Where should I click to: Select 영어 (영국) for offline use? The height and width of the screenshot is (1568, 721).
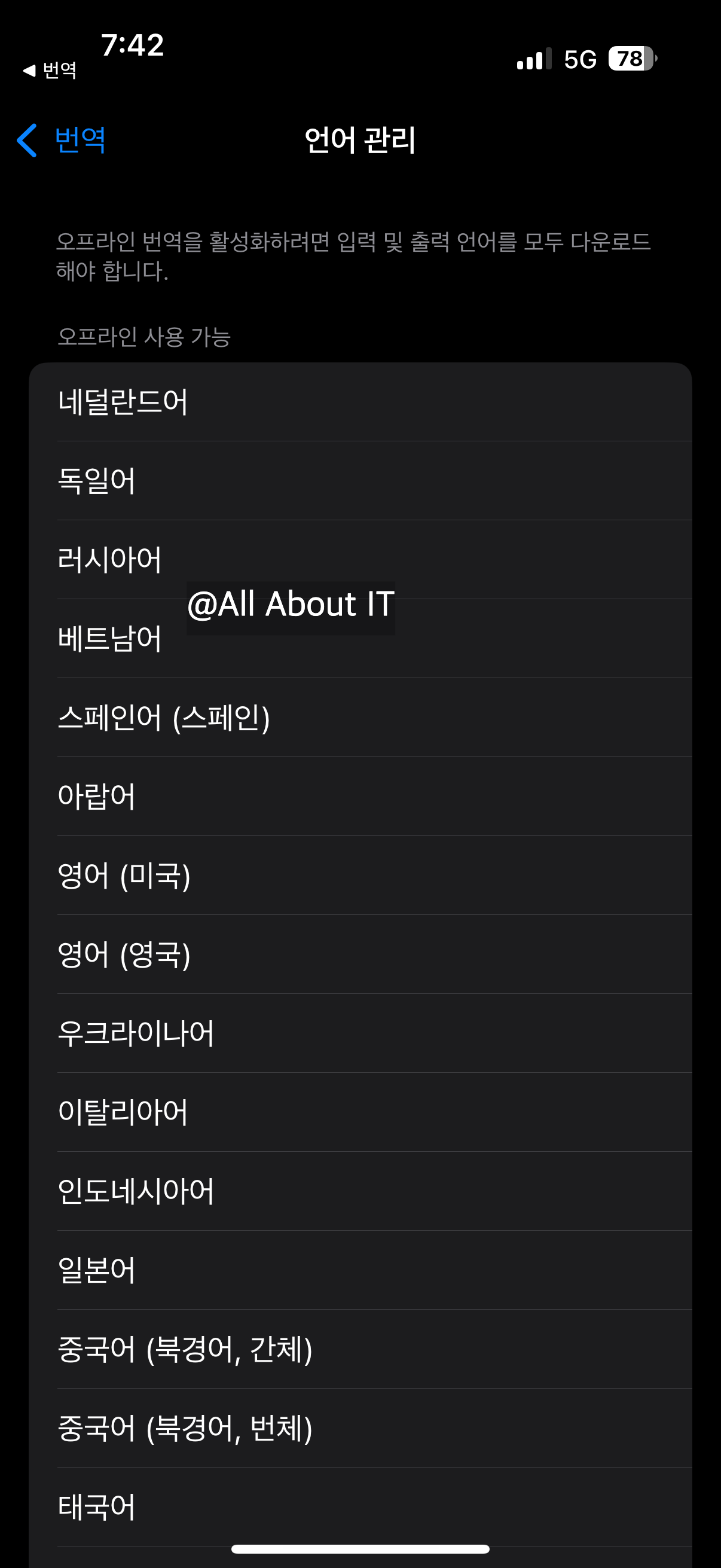[x=360, y=954]
